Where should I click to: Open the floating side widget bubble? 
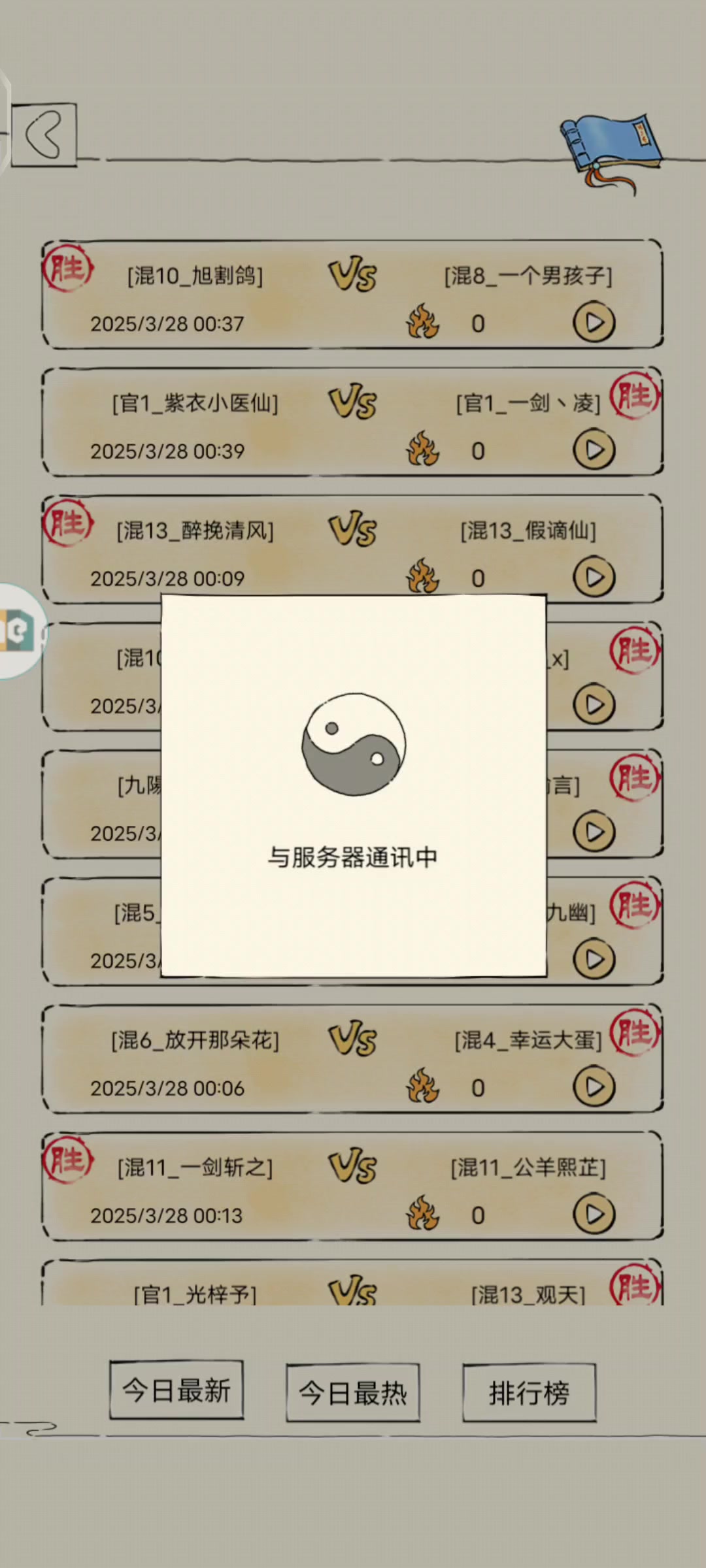pyautogui.click(x=18, y=631)
